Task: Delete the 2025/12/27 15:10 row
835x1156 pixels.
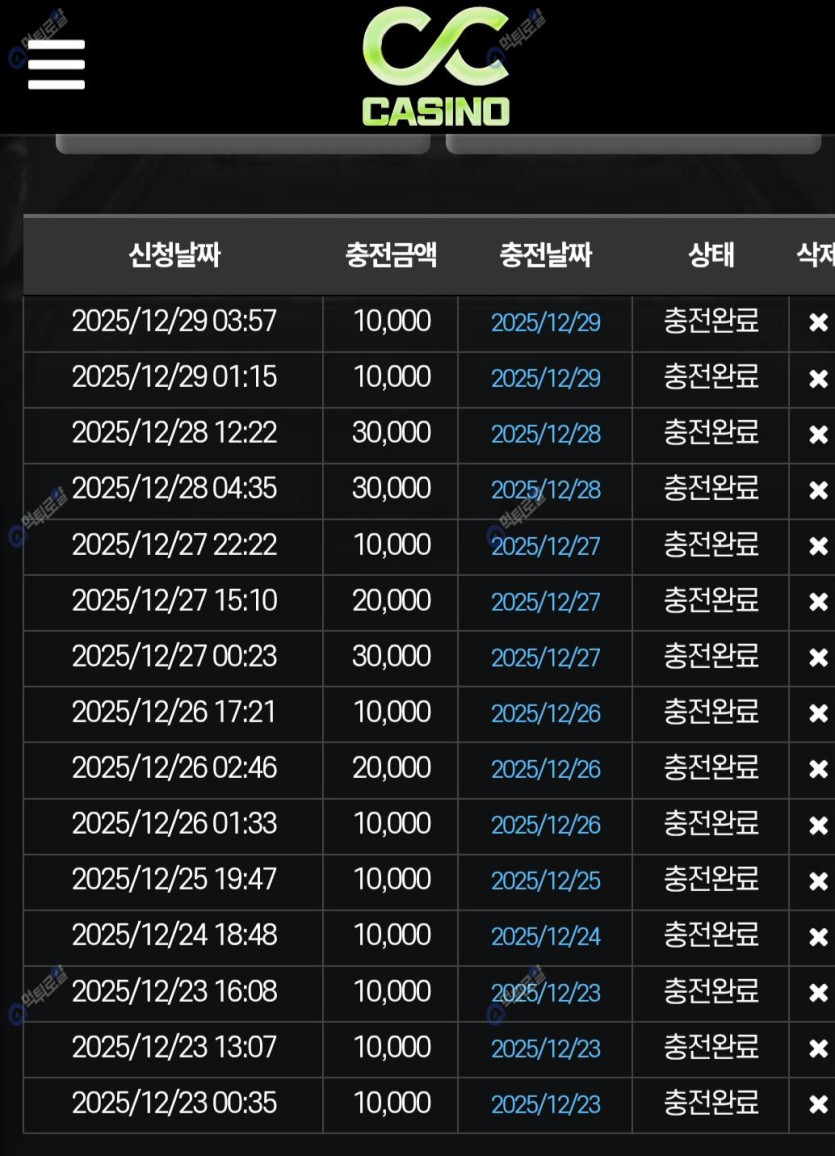Action: click(x=818, y=602)
